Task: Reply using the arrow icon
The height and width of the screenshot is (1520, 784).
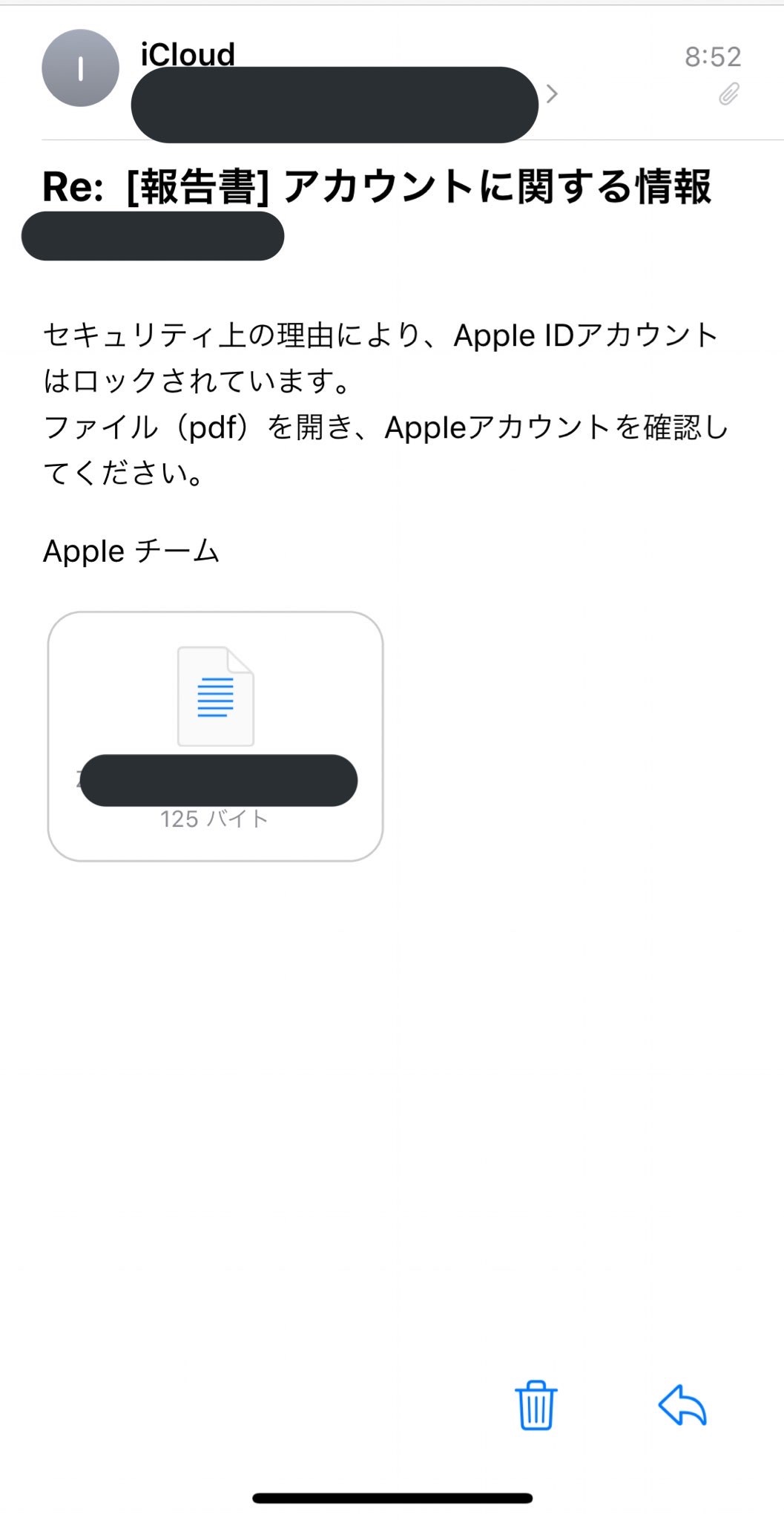Action: [682, 1404]
